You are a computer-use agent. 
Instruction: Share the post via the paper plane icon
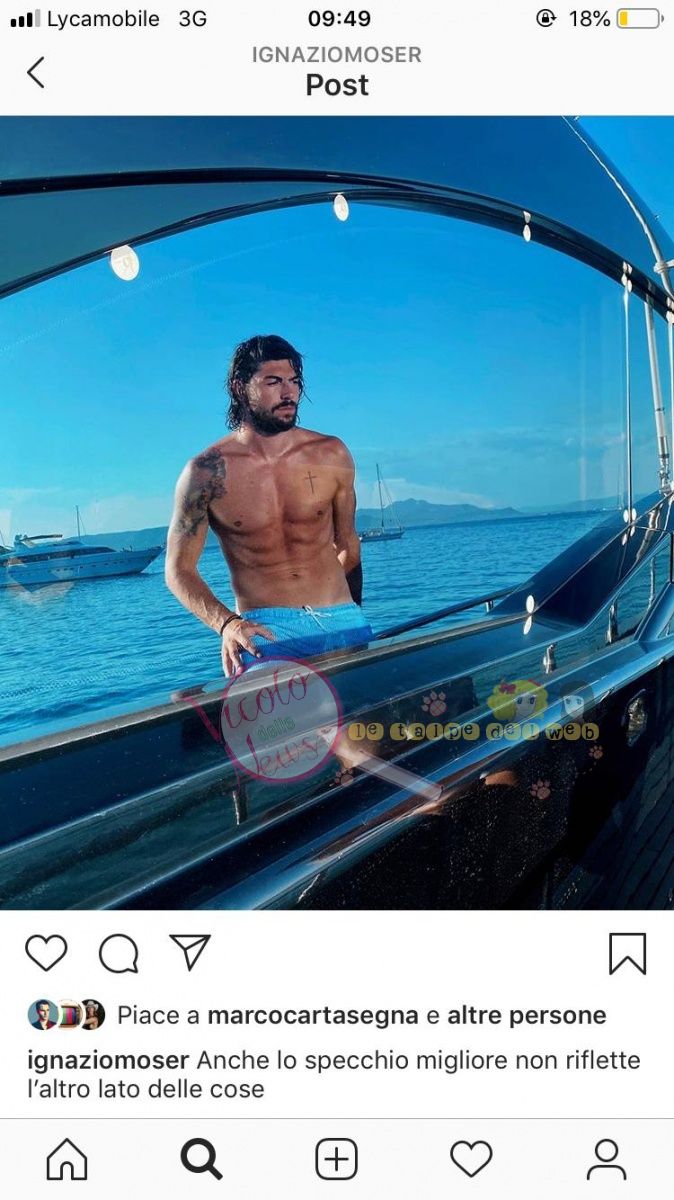190,953
